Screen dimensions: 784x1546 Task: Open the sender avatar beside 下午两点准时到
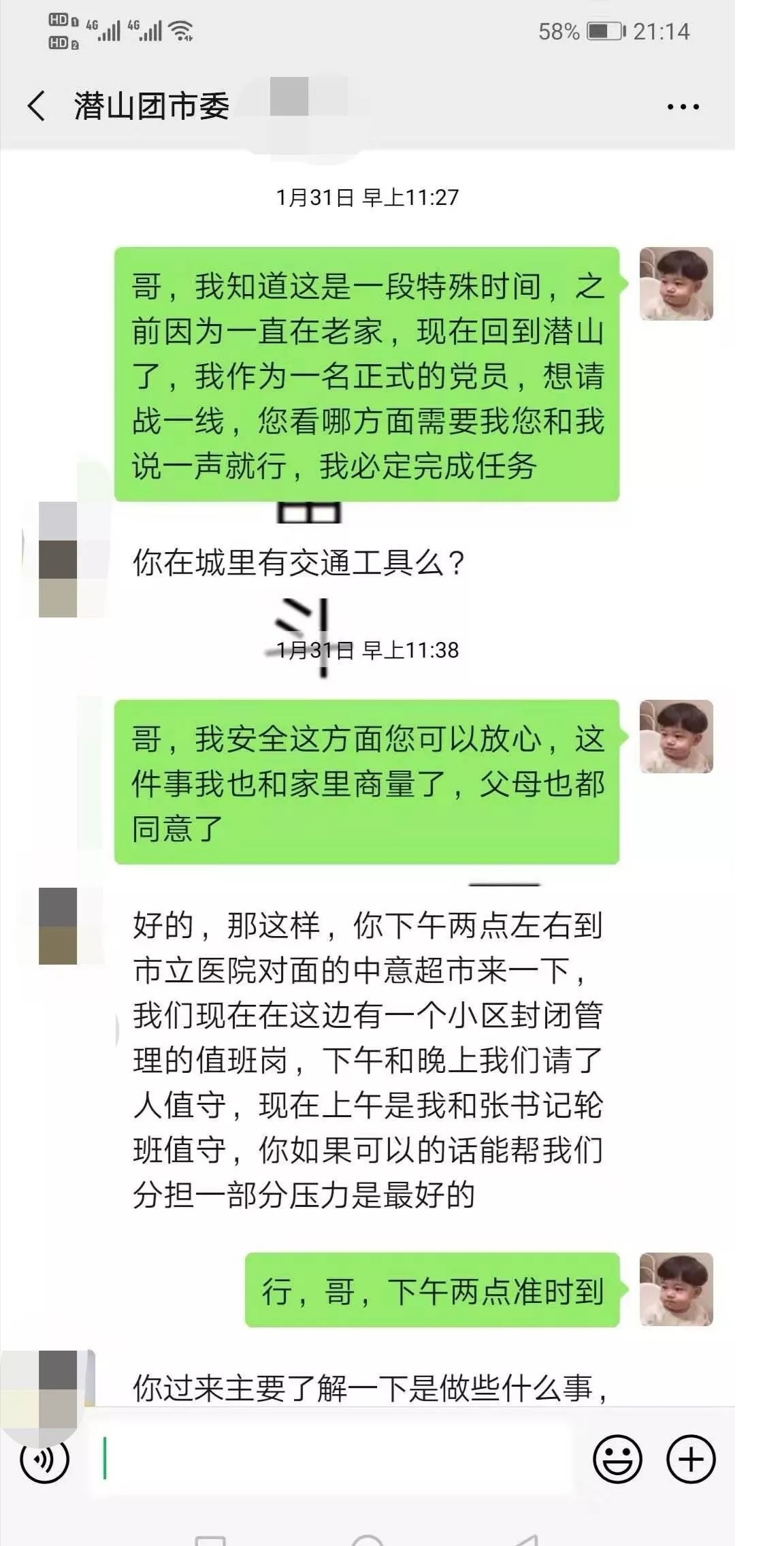coord(676,1289)
